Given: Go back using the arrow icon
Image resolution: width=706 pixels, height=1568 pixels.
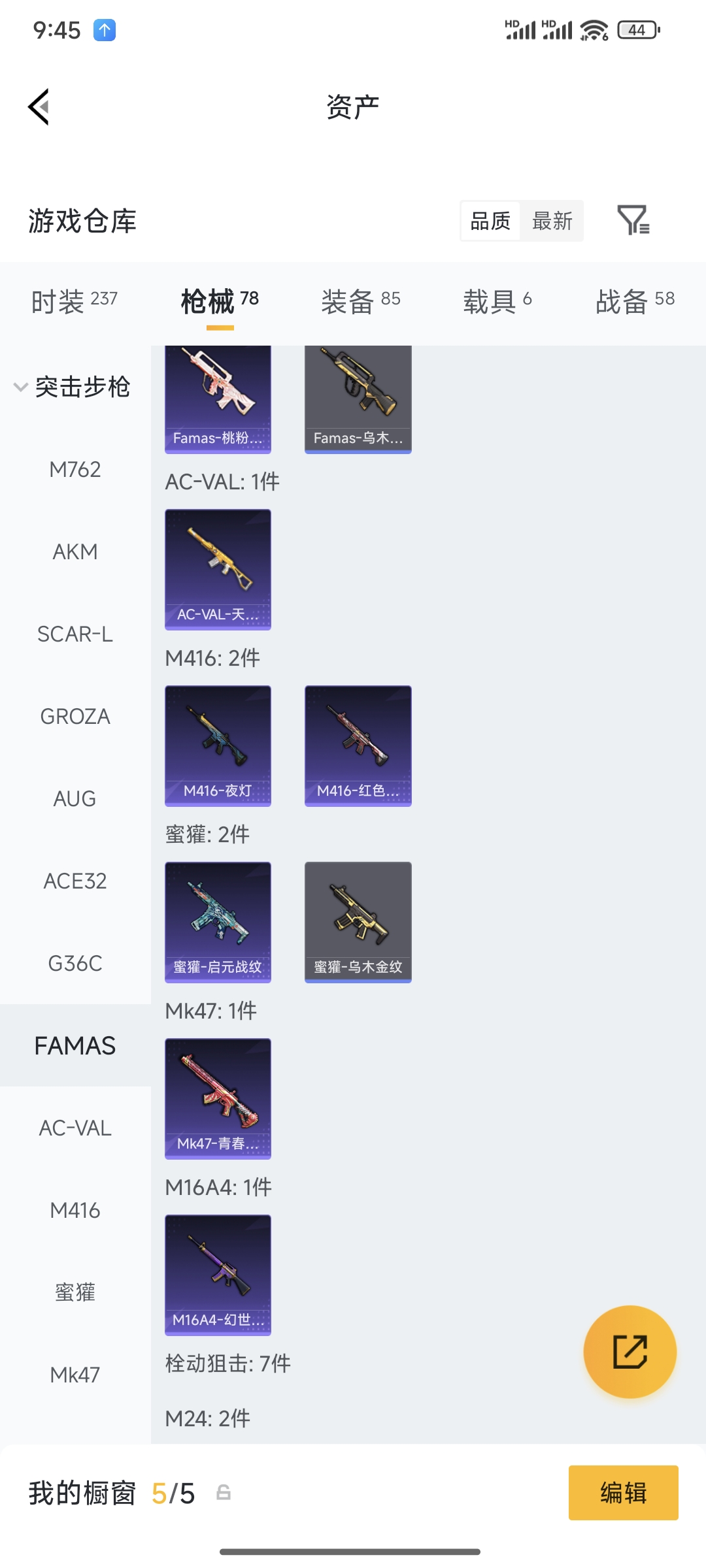Looking at the screenshot, I should tap(39, 106).
